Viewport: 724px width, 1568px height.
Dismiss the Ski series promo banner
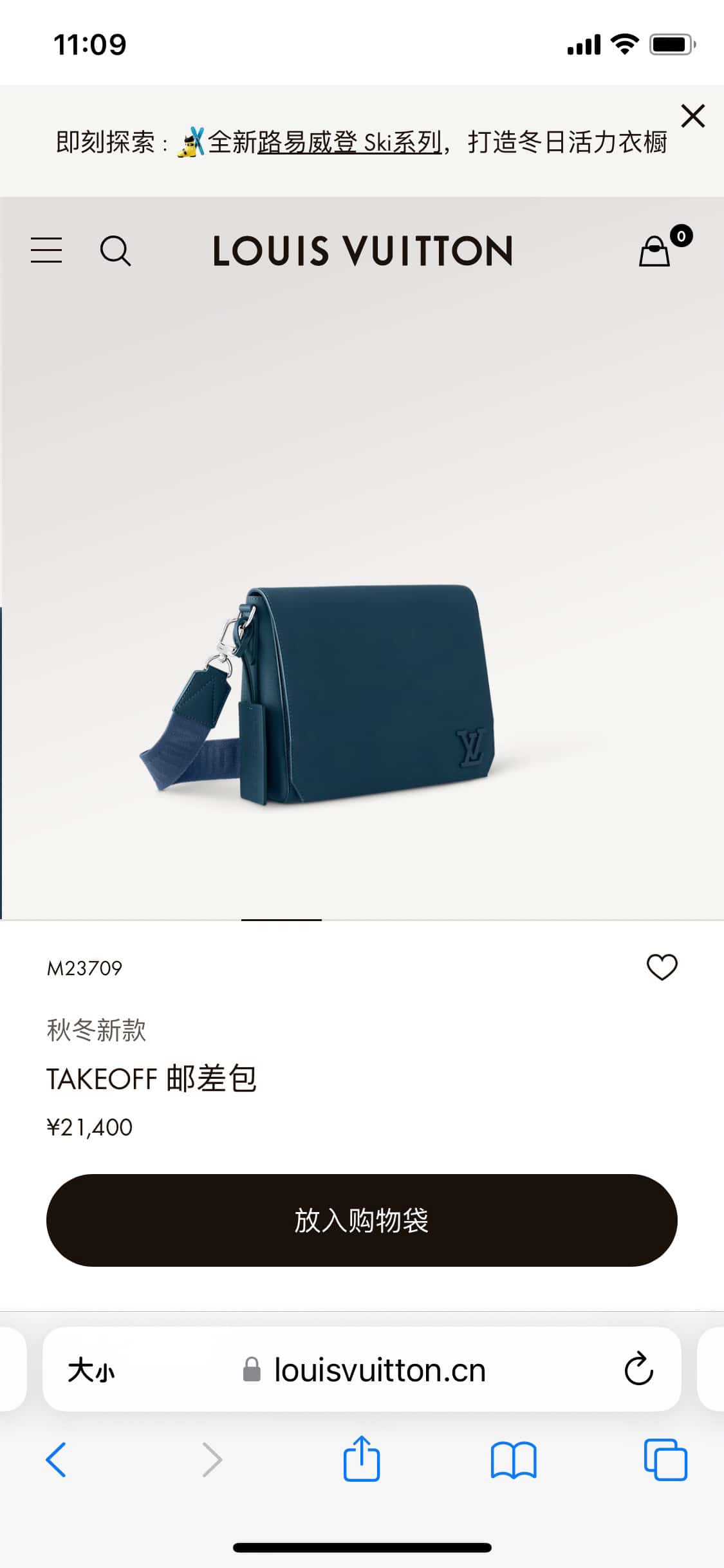[692, 117]
